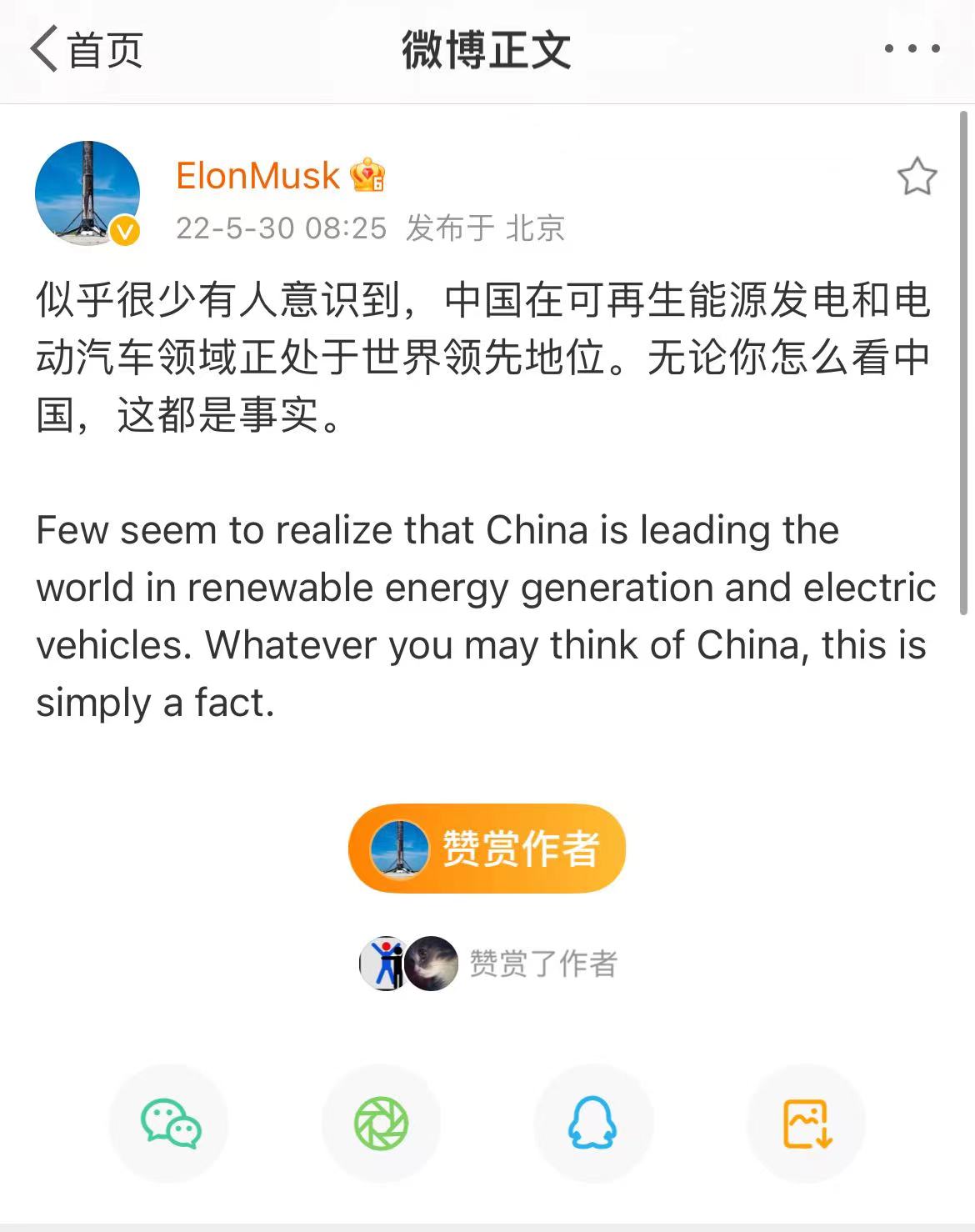This screenshot has width=975, height=1232.
Task: Open the three-dot overflow menu
Action: pos(912,49)
